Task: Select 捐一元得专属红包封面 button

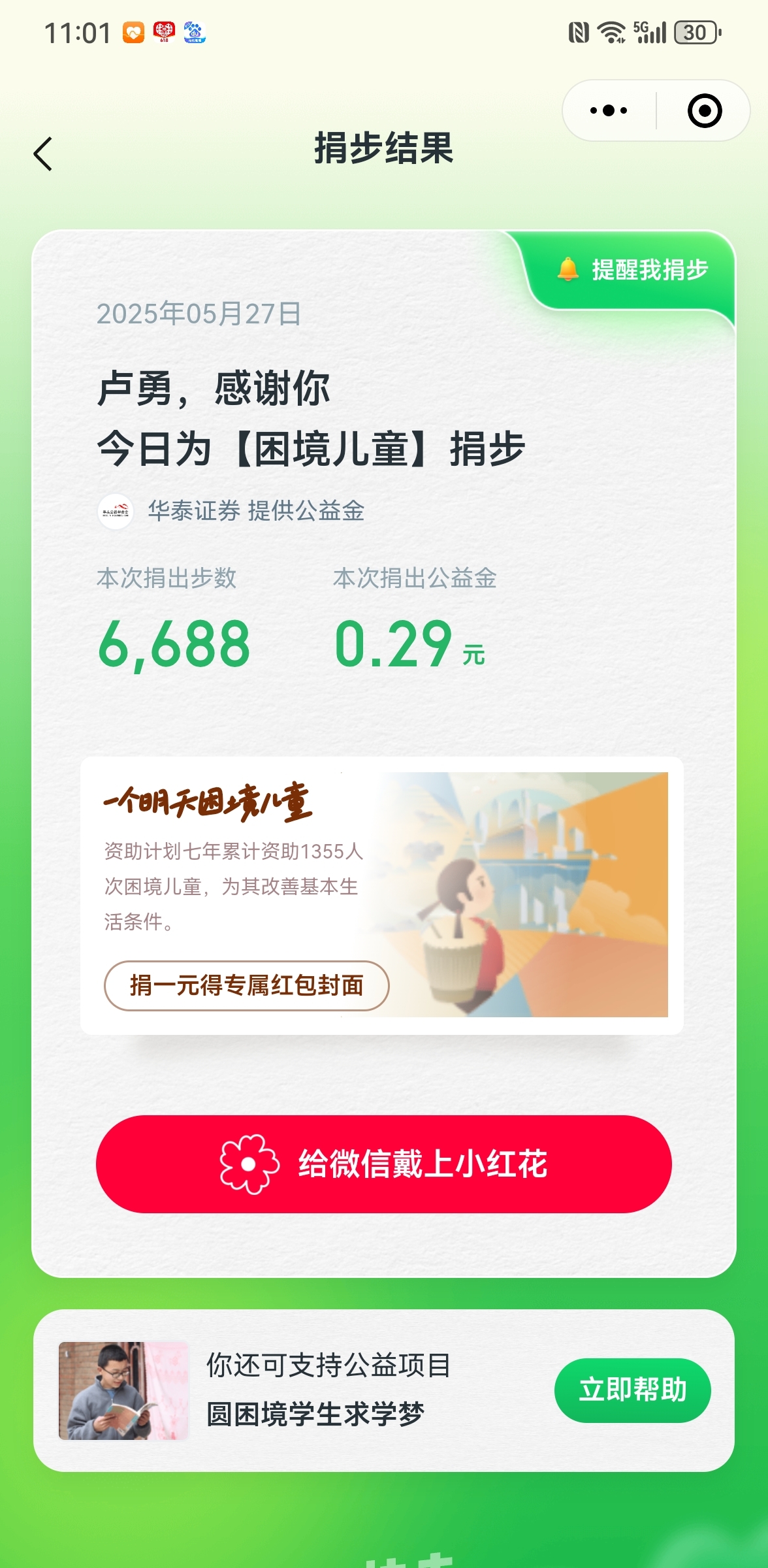Action: 246,985
